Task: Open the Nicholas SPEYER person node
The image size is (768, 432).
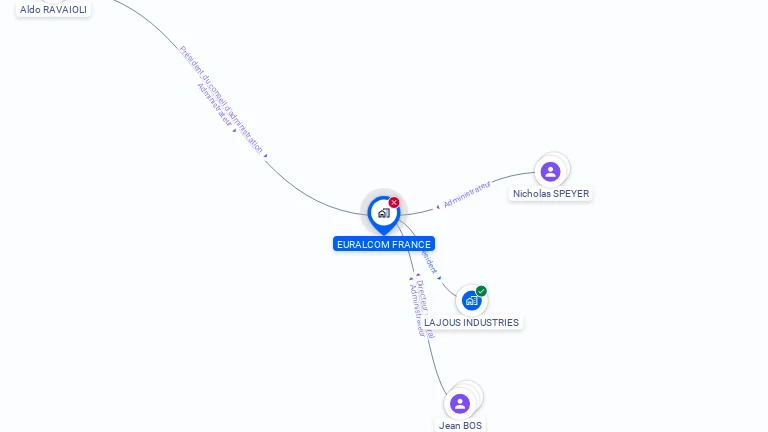Action: point(550,172)
